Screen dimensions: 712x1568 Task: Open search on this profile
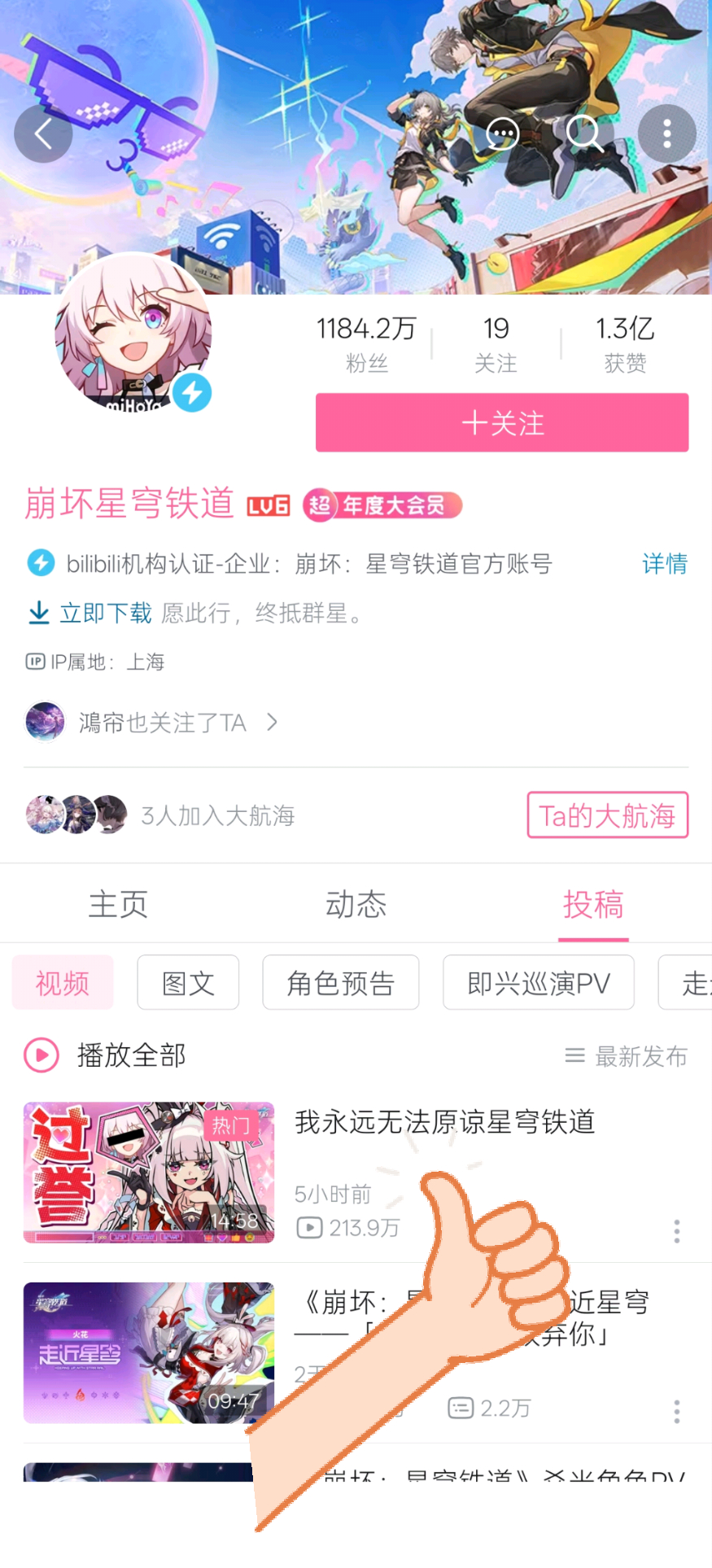(584, 133)
